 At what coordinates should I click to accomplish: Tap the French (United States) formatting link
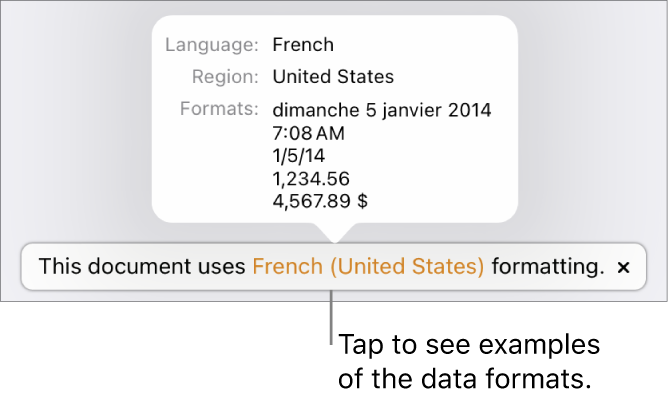click(368, 267)
